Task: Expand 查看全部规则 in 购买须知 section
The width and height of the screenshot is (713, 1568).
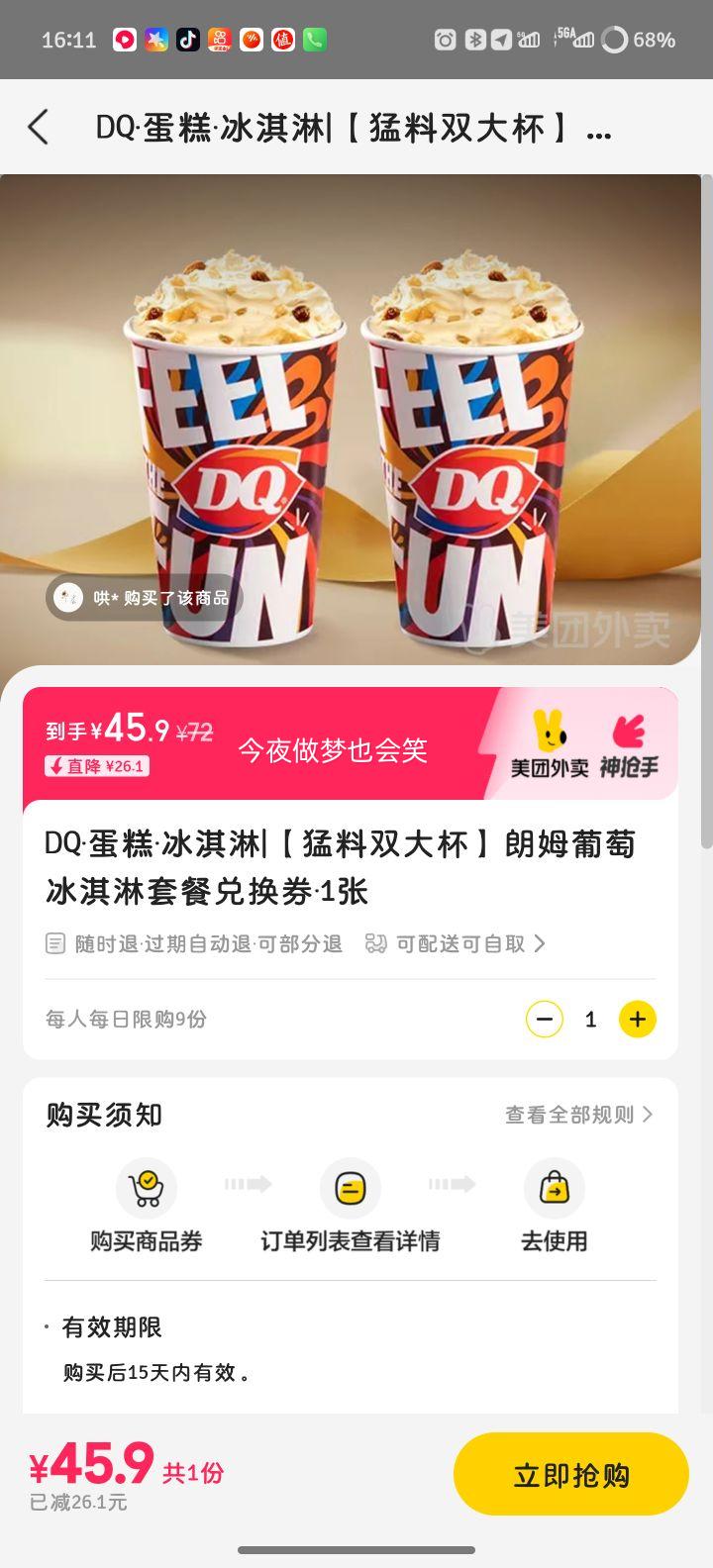Action: tap(578, 1114)
